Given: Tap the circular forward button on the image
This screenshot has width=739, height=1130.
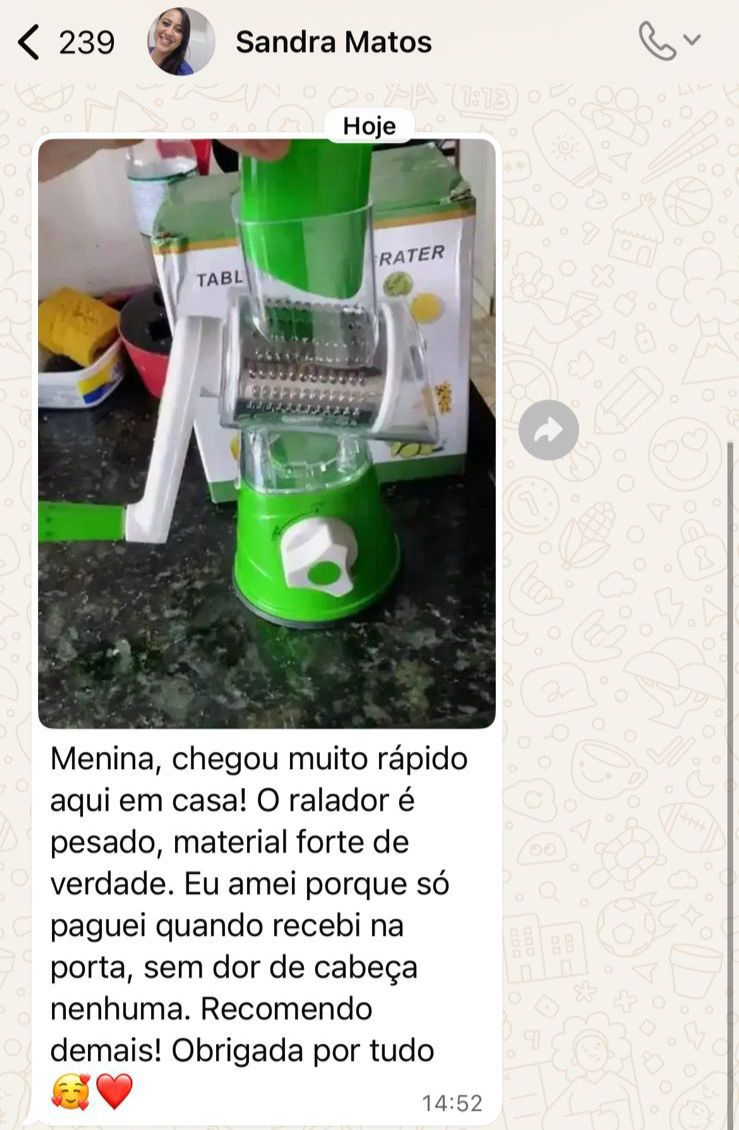Looking at the screenshot, I should pos(548,430).
